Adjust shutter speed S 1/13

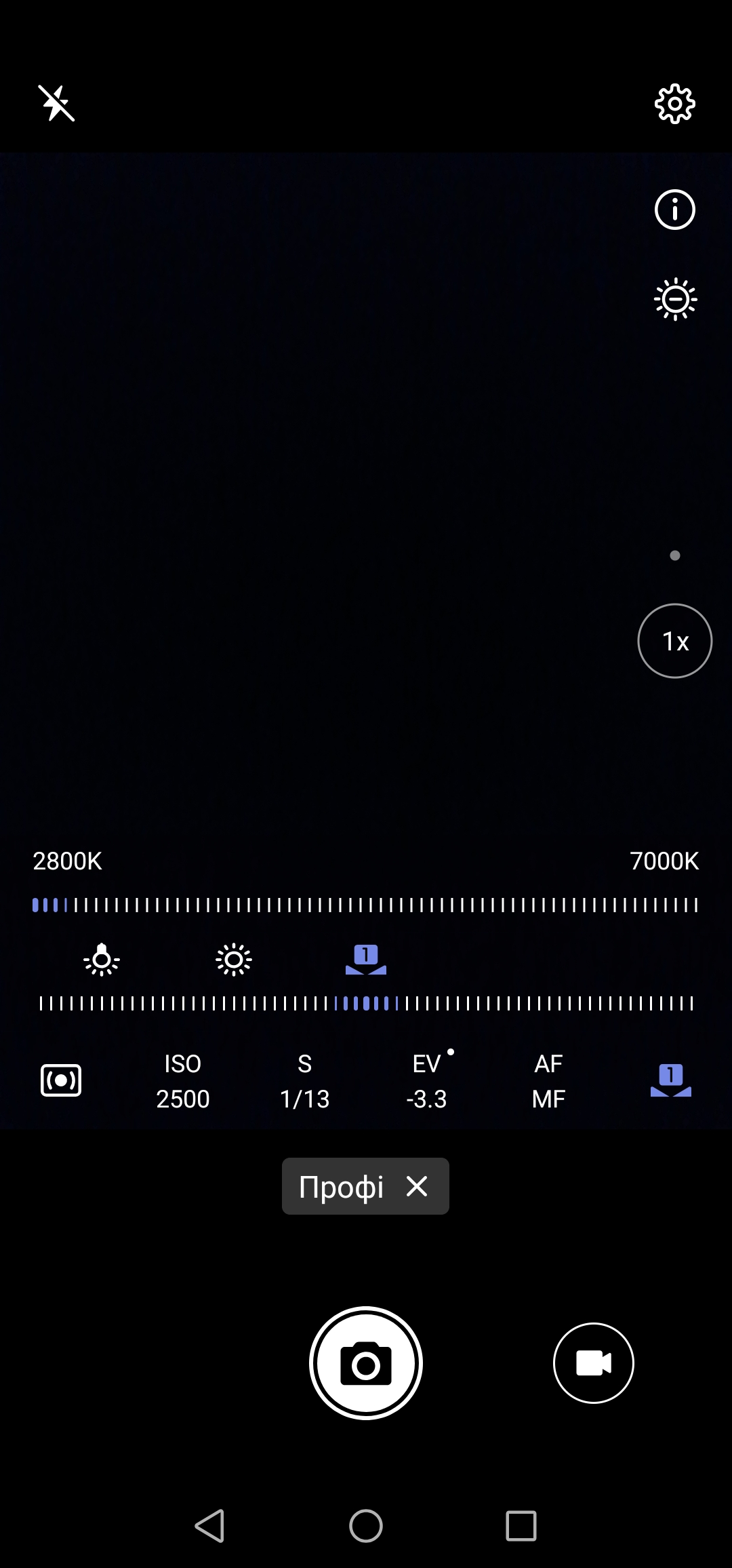click(x=305, y=1081)
